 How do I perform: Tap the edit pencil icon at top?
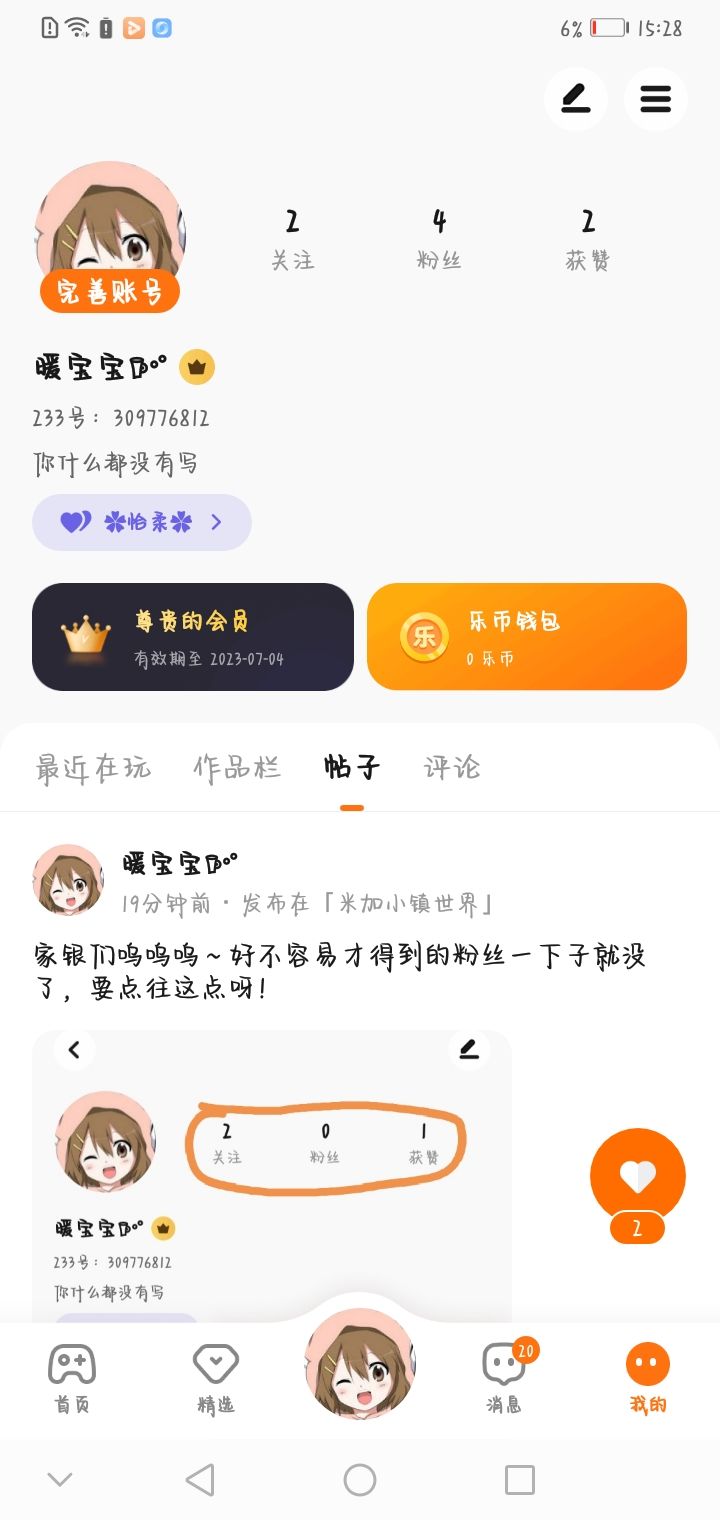(575, 99)
